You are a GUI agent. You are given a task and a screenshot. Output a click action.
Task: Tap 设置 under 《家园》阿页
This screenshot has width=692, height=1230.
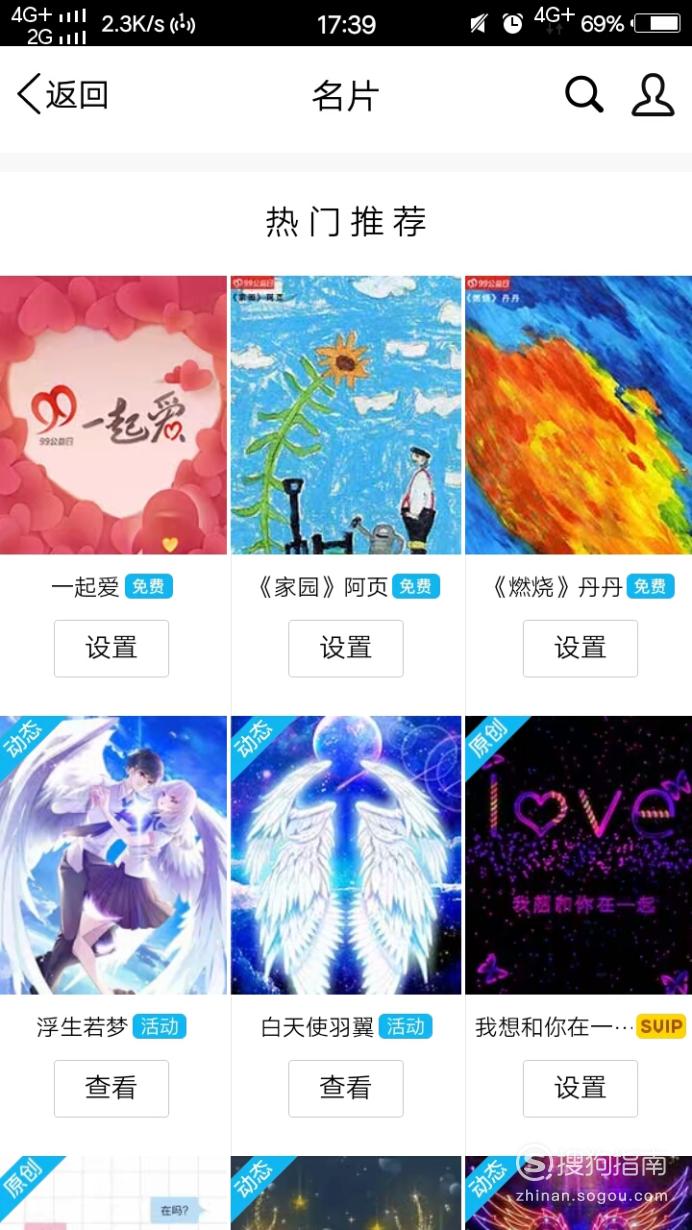(346, 648)
